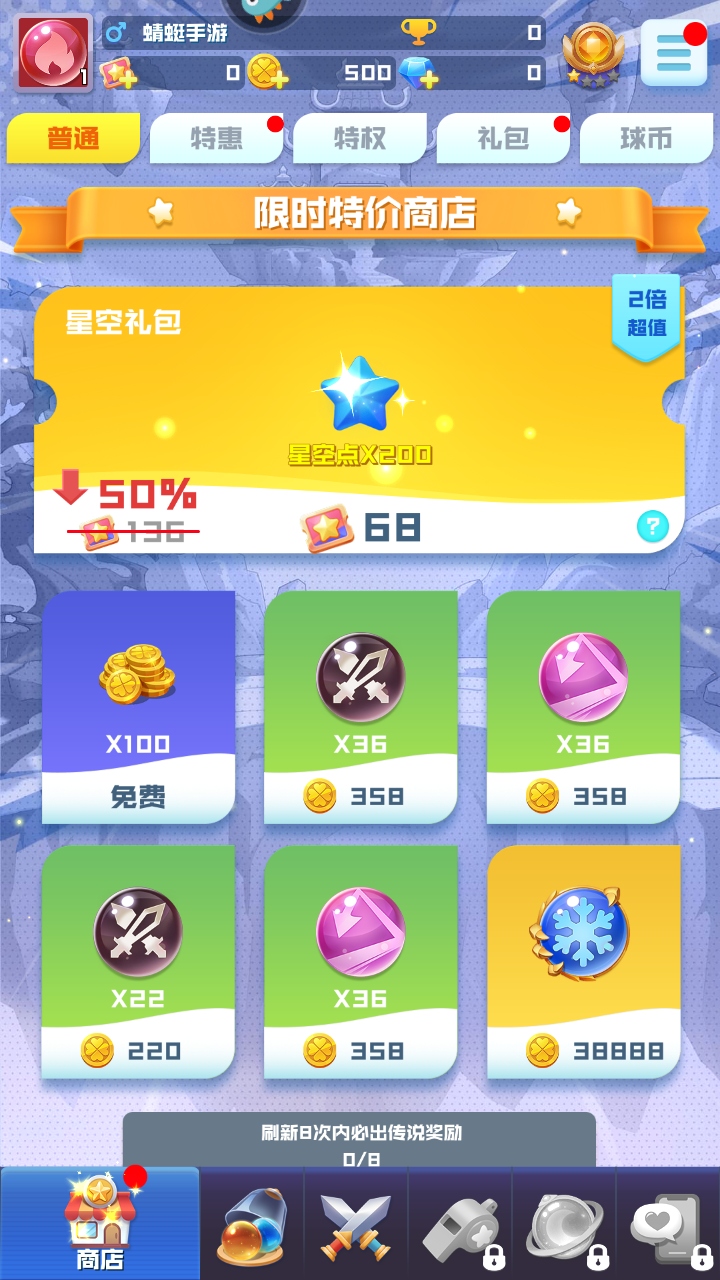Switch to the 特权 tab
This screenshot has height=1280, width=720.
(x=360, y=138)
